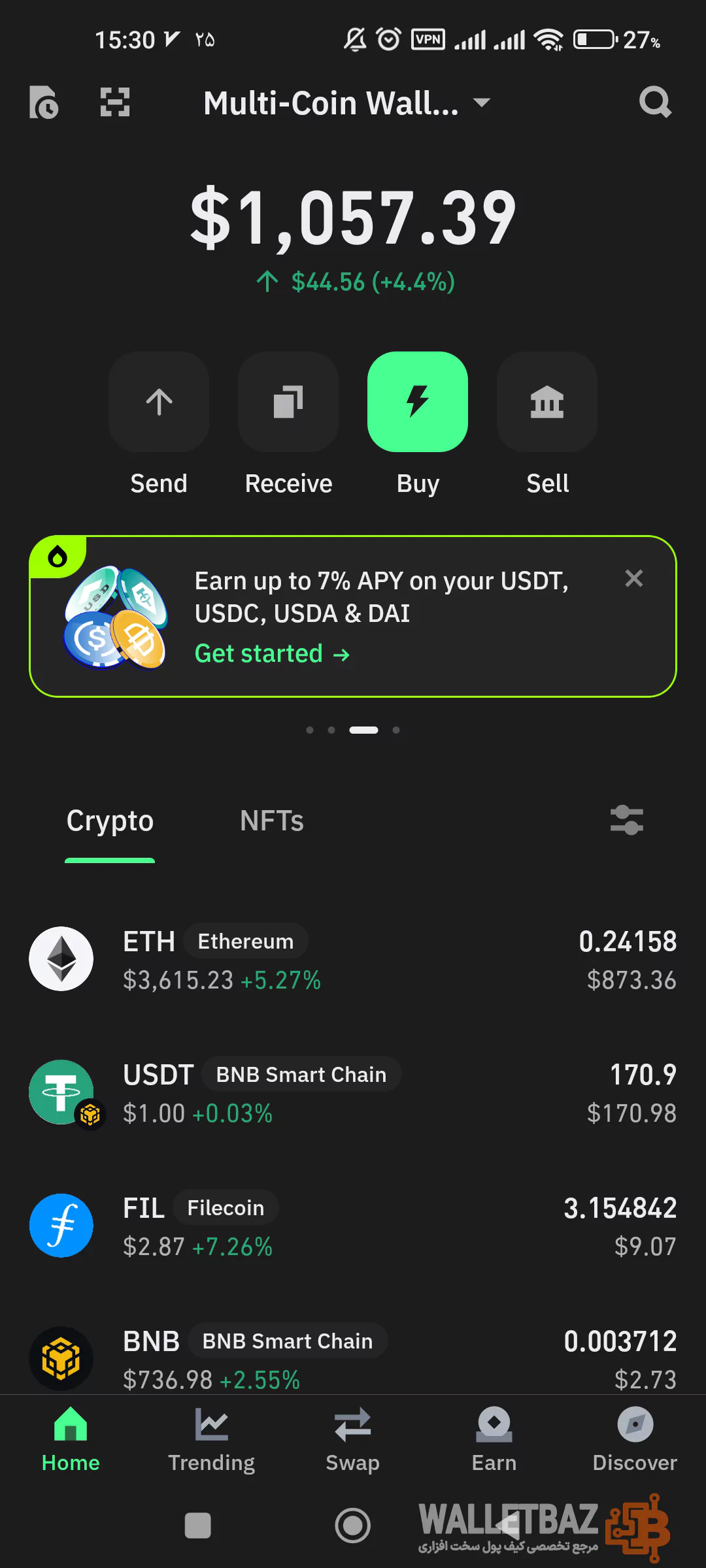Switch to the NFTs tab
Image resolution: width=706 pixels, height=1568 pixels.
pyautogui.click(x=271, y=821)
